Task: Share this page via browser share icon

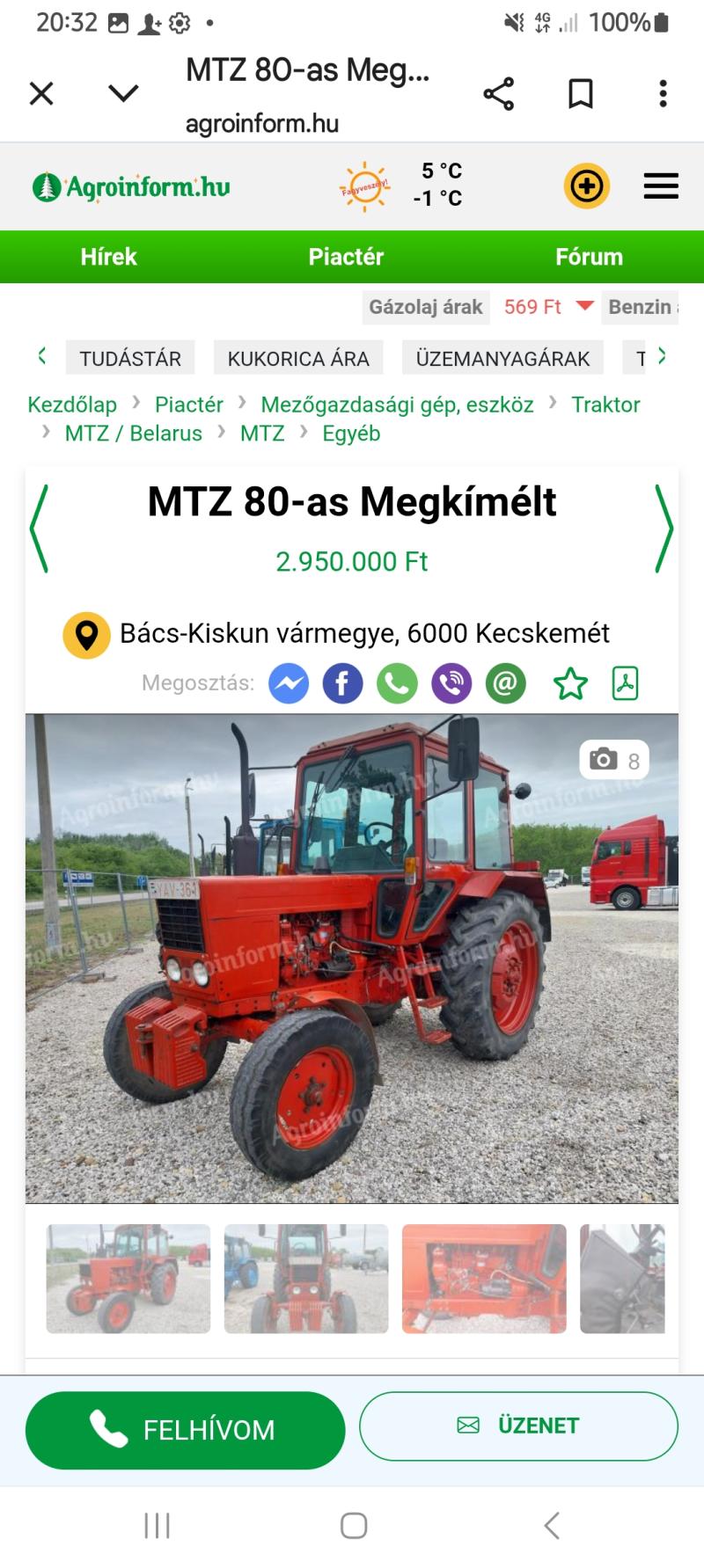Action: pyautogui.click(x=498, y=93)
